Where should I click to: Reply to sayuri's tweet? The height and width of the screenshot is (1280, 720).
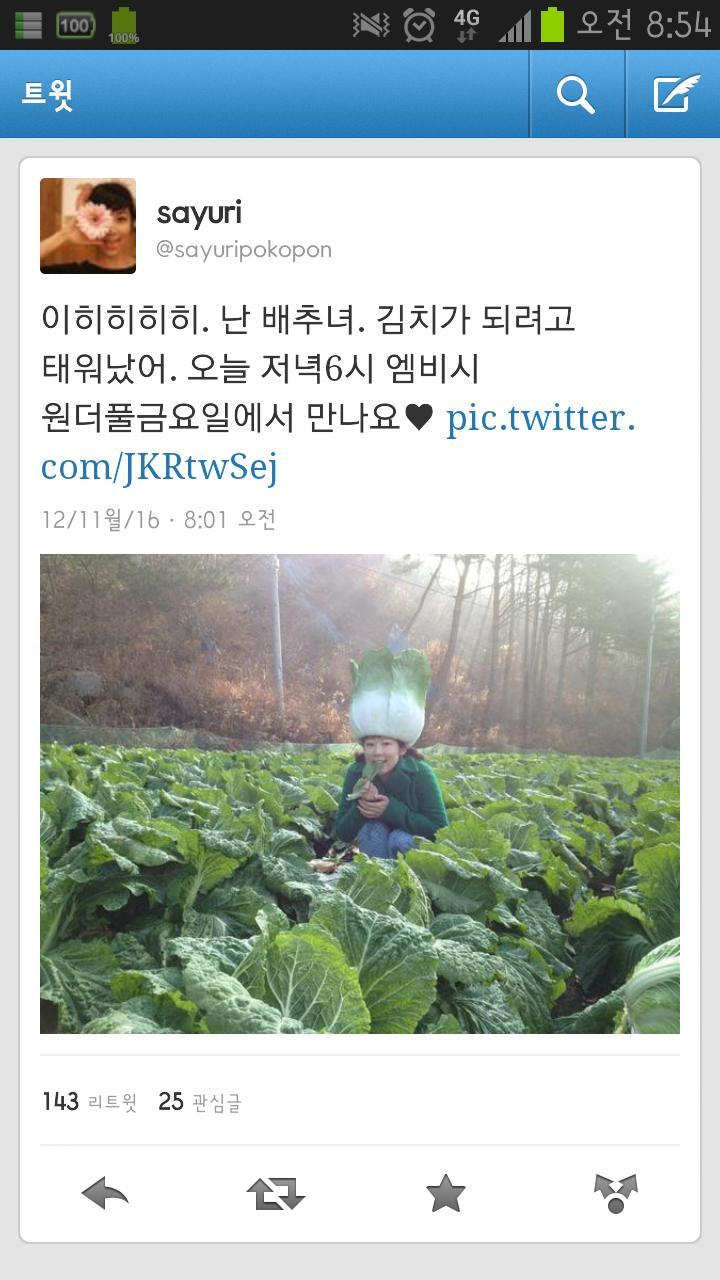pyautogui.click(x=105, y=1193)
